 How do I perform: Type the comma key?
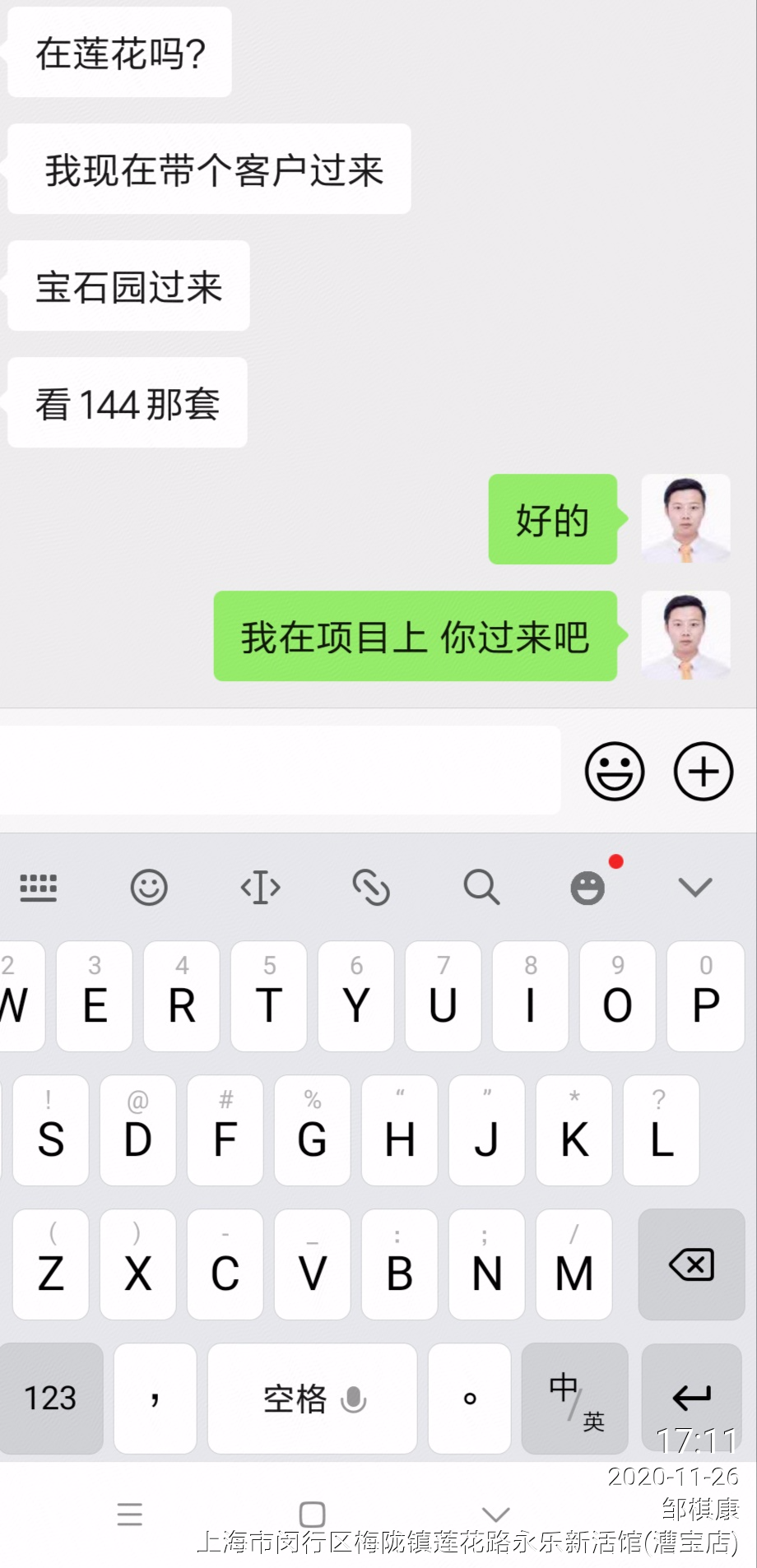155,1398
